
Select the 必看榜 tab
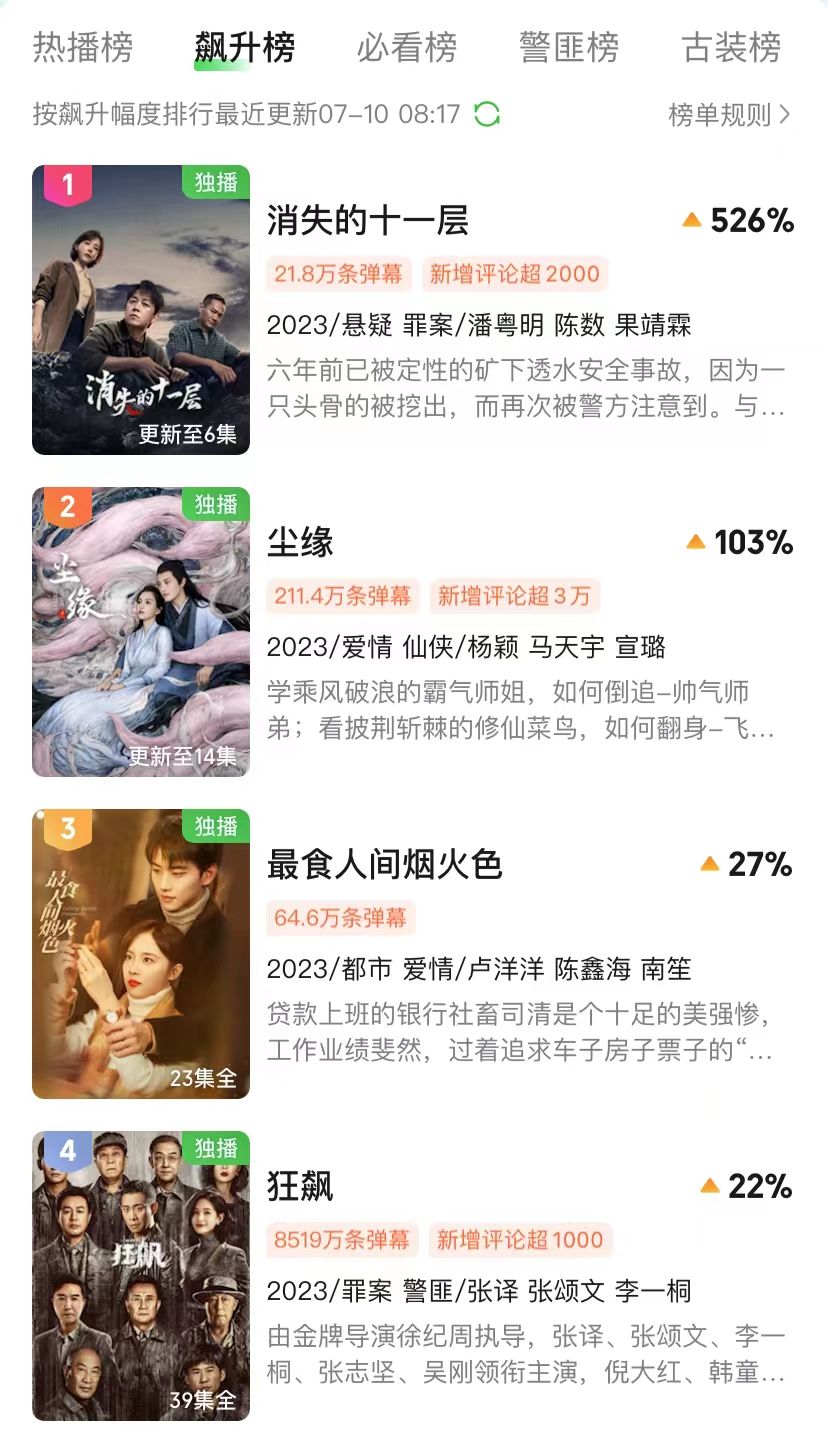(x=406, y=47)
